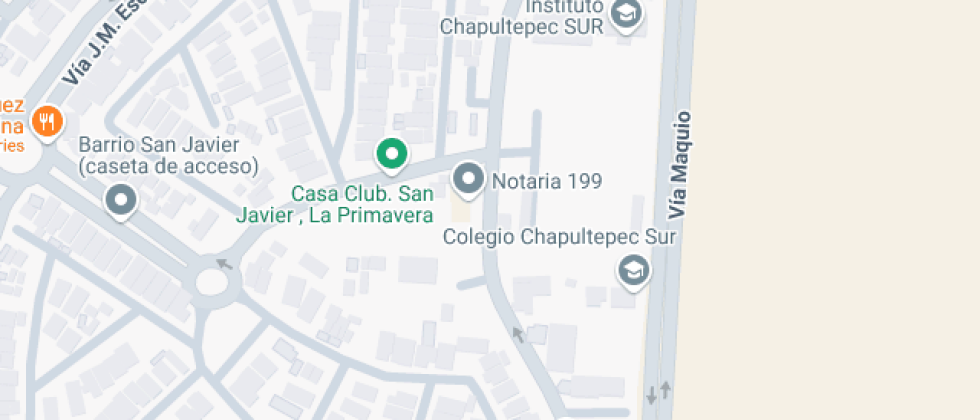Select the Notaria 199 map marker
980x420 pixels.
468,180
